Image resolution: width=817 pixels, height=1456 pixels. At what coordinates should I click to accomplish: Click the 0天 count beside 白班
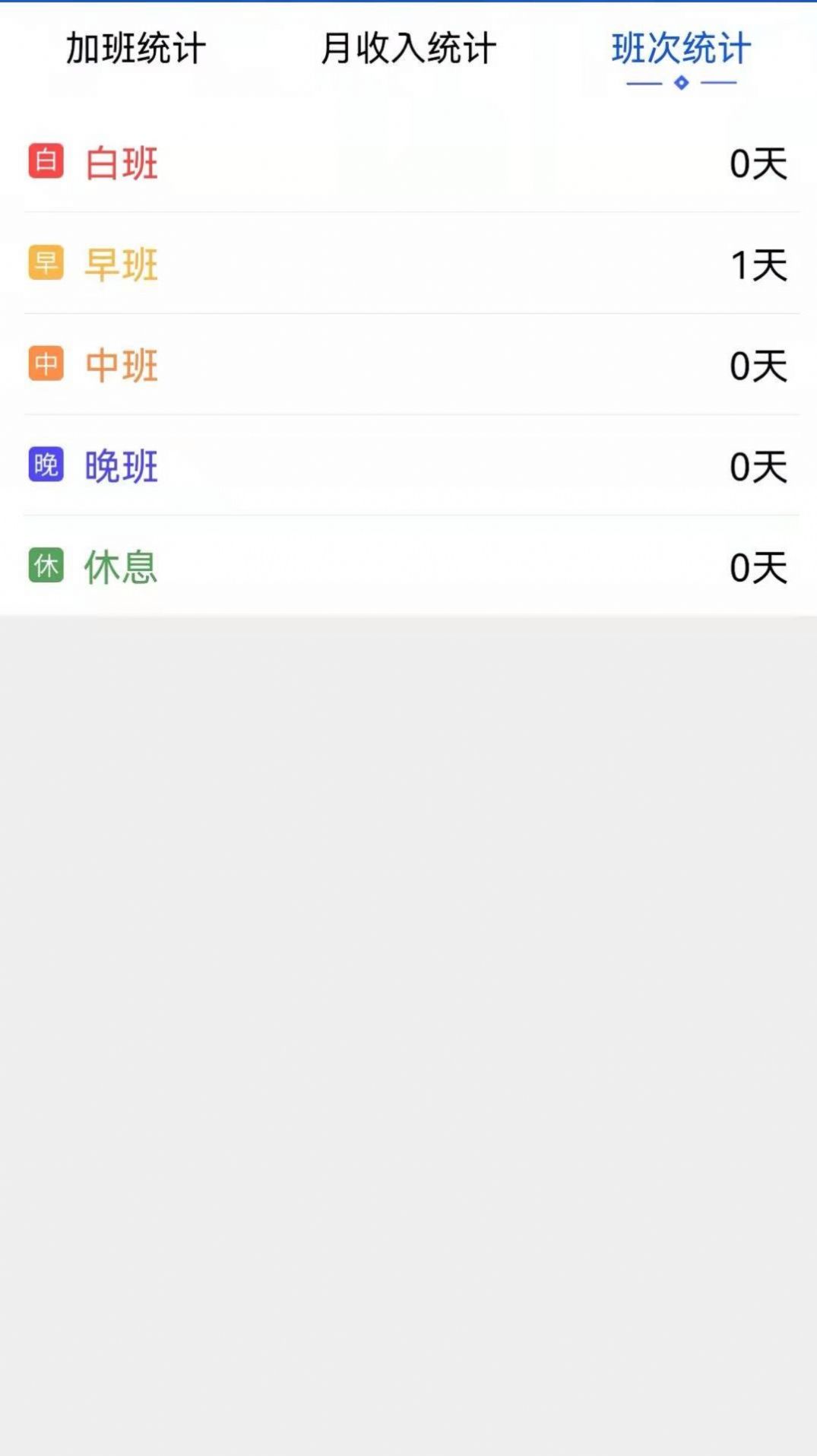tap(758, 162)
